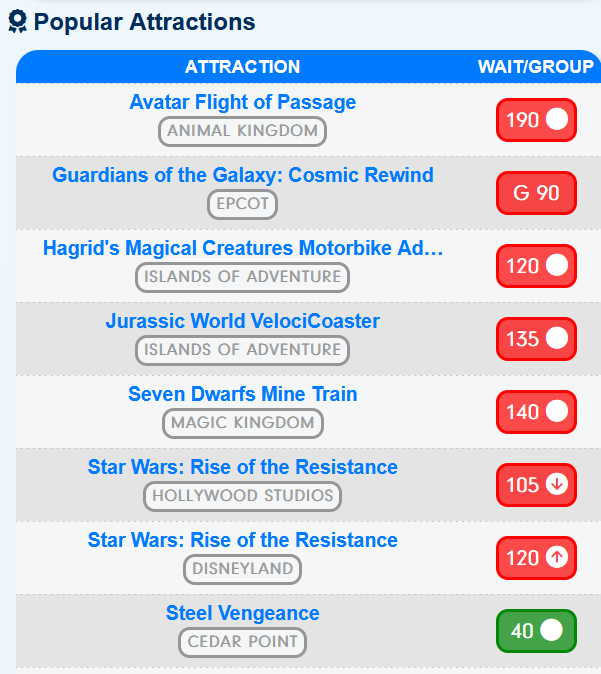601x674 pixels.
Task: Open Jurassic World VelociCoaster attraction
Action: point(242,321)
